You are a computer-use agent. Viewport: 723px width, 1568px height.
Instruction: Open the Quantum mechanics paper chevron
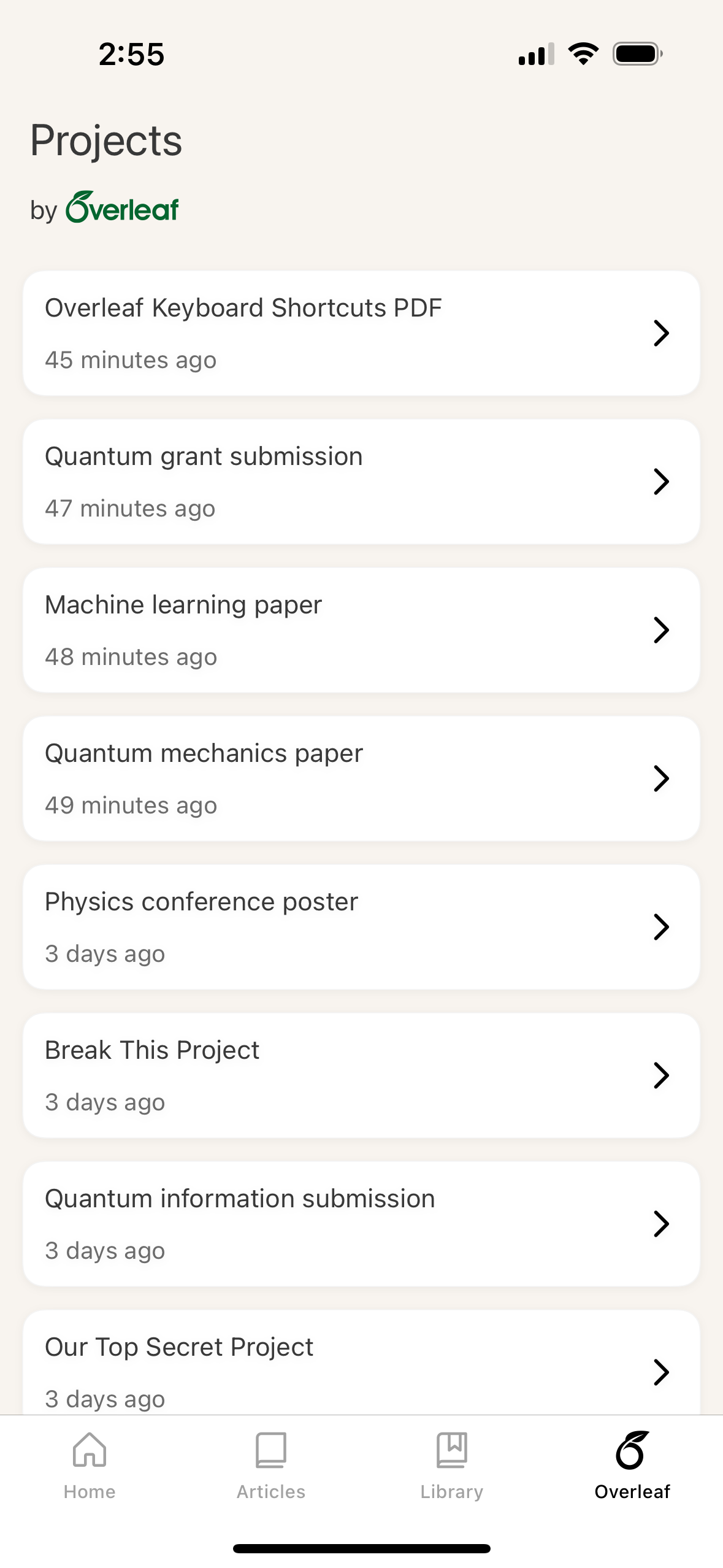[662, 778]
